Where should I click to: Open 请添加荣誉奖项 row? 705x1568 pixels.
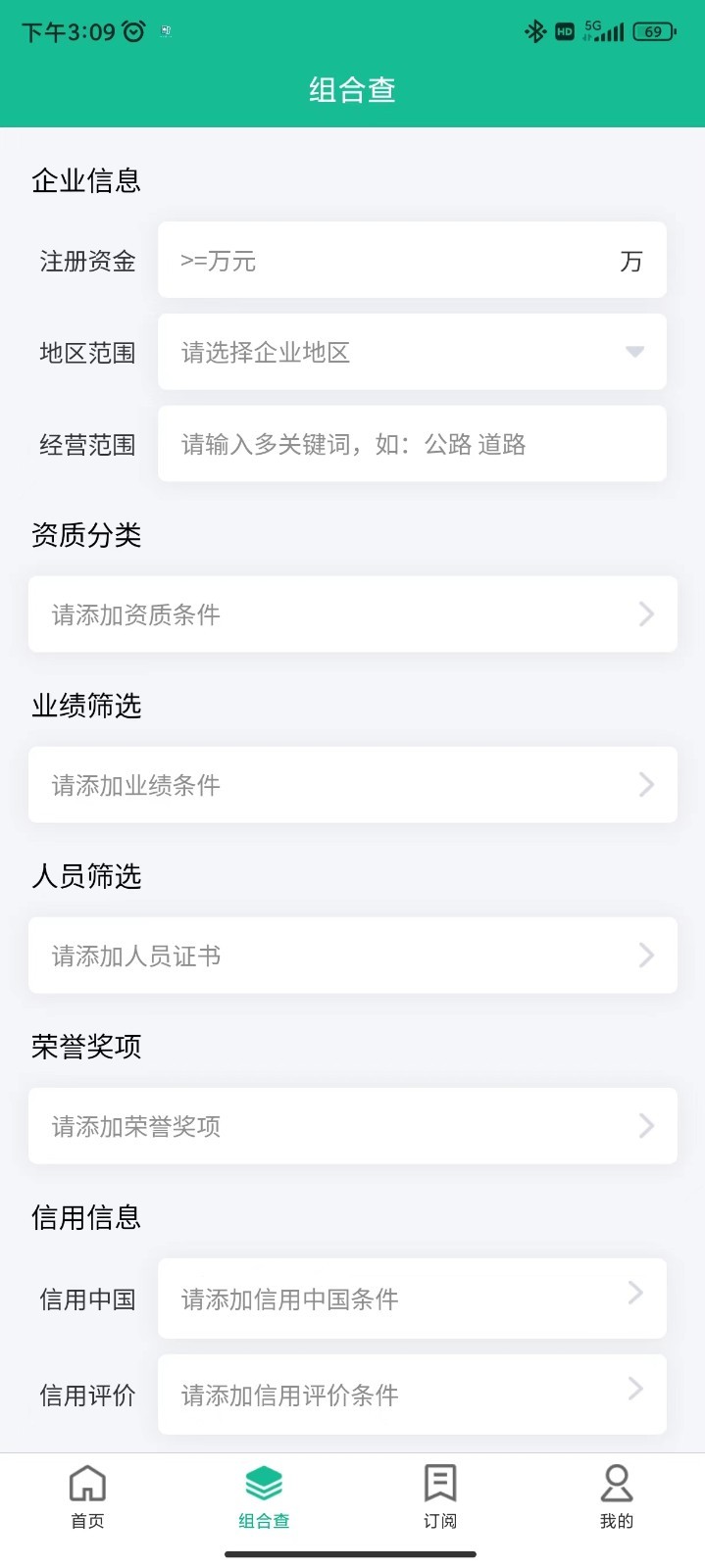point(353,1126)
